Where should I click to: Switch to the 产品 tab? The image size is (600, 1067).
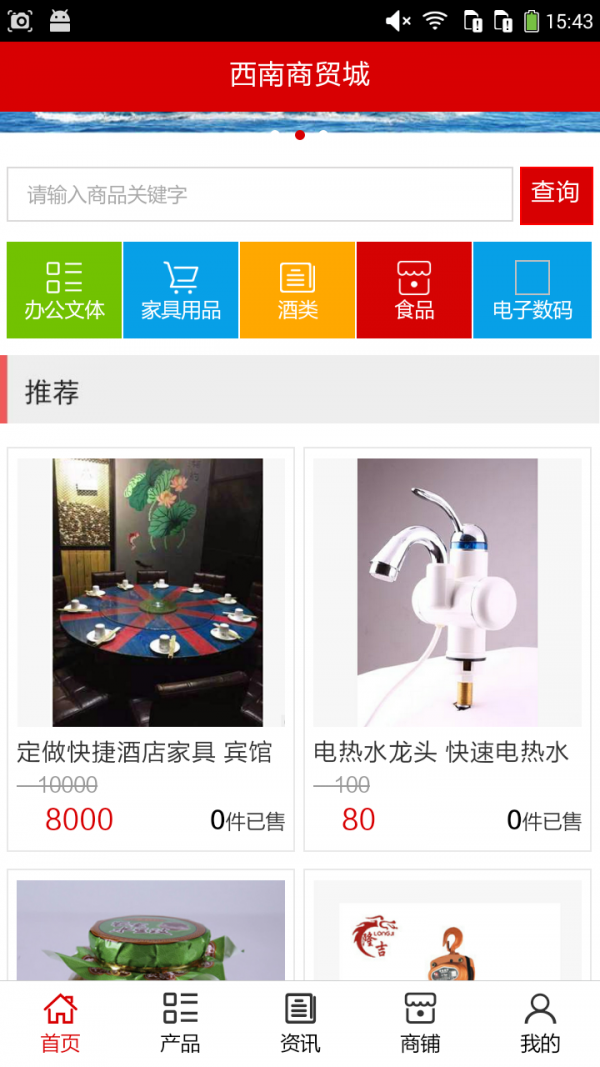[x=180, y=1024]
